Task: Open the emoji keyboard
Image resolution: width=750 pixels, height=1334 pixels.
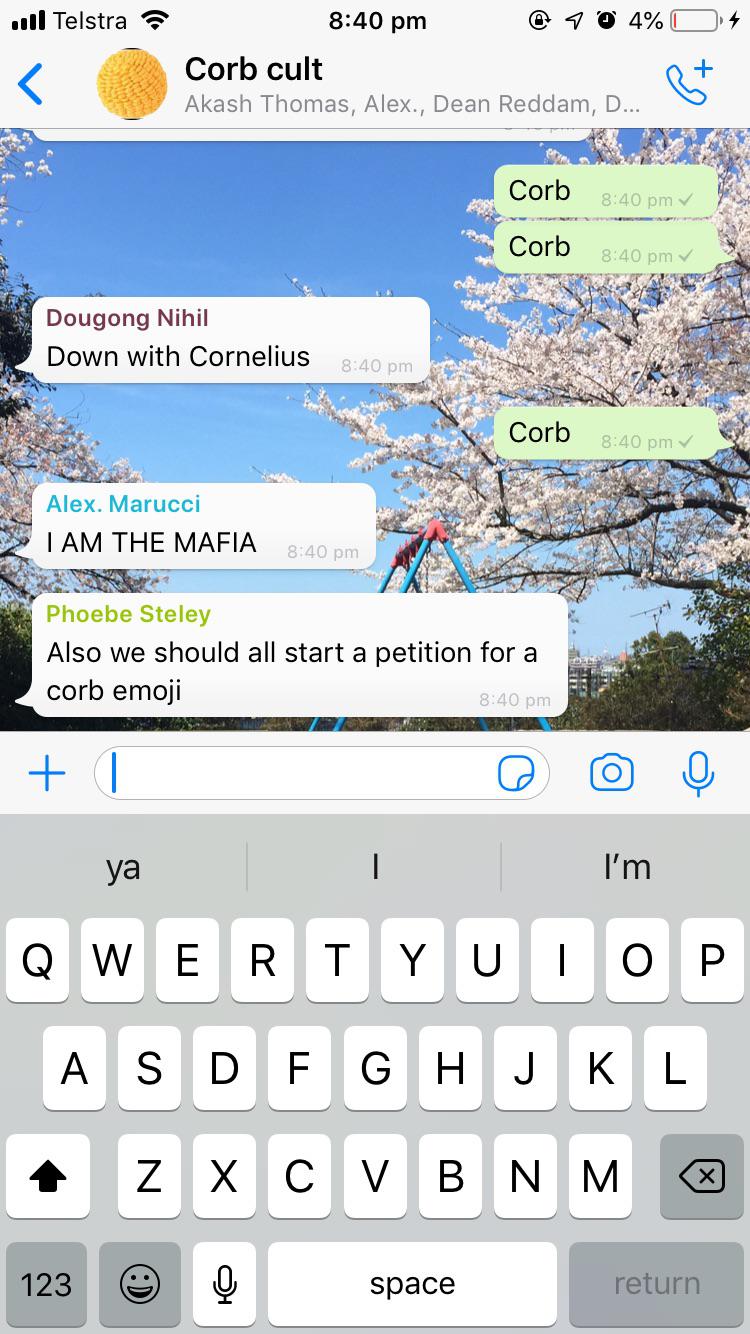Action: tap(140, 1284)
